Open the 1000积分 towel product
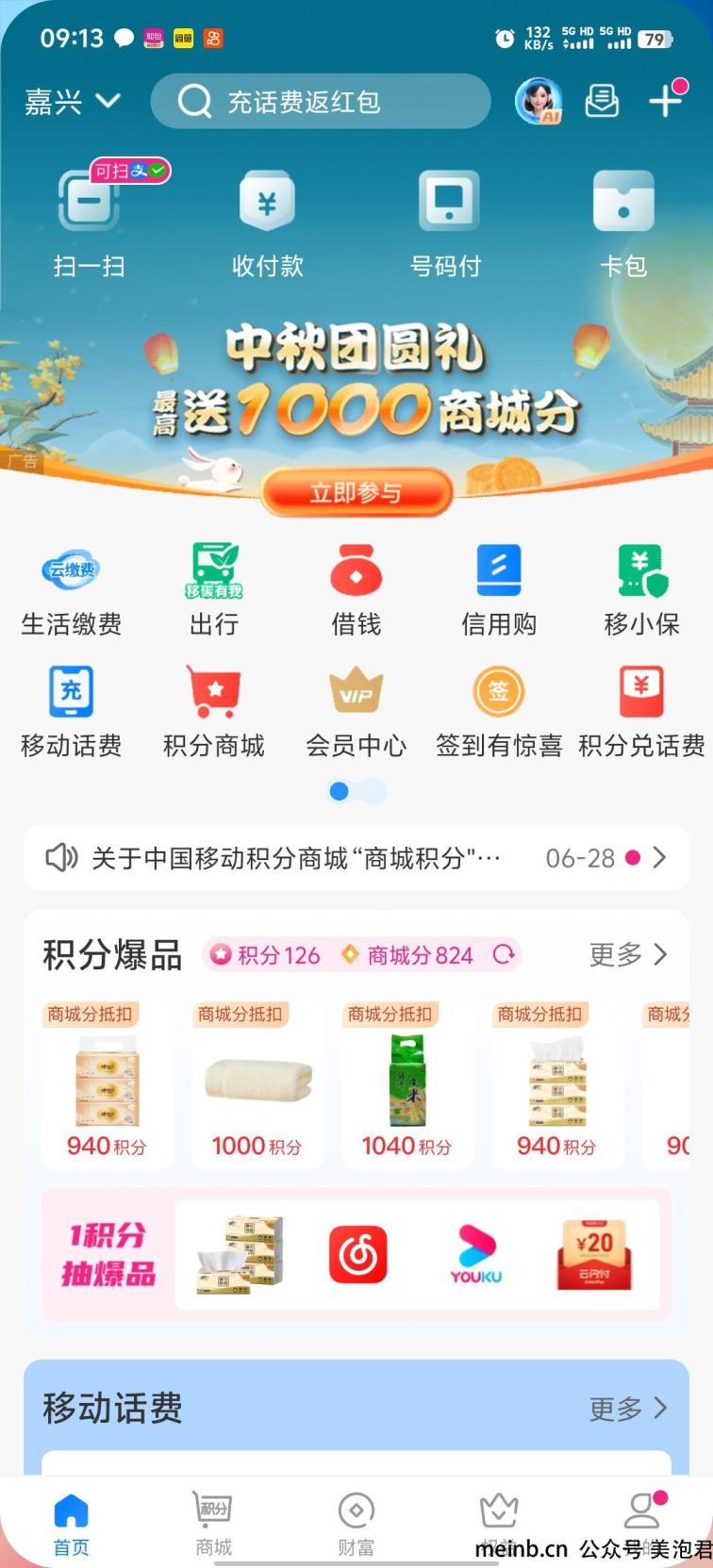This screenshot has width=713, height=1568. point(257,1086)
